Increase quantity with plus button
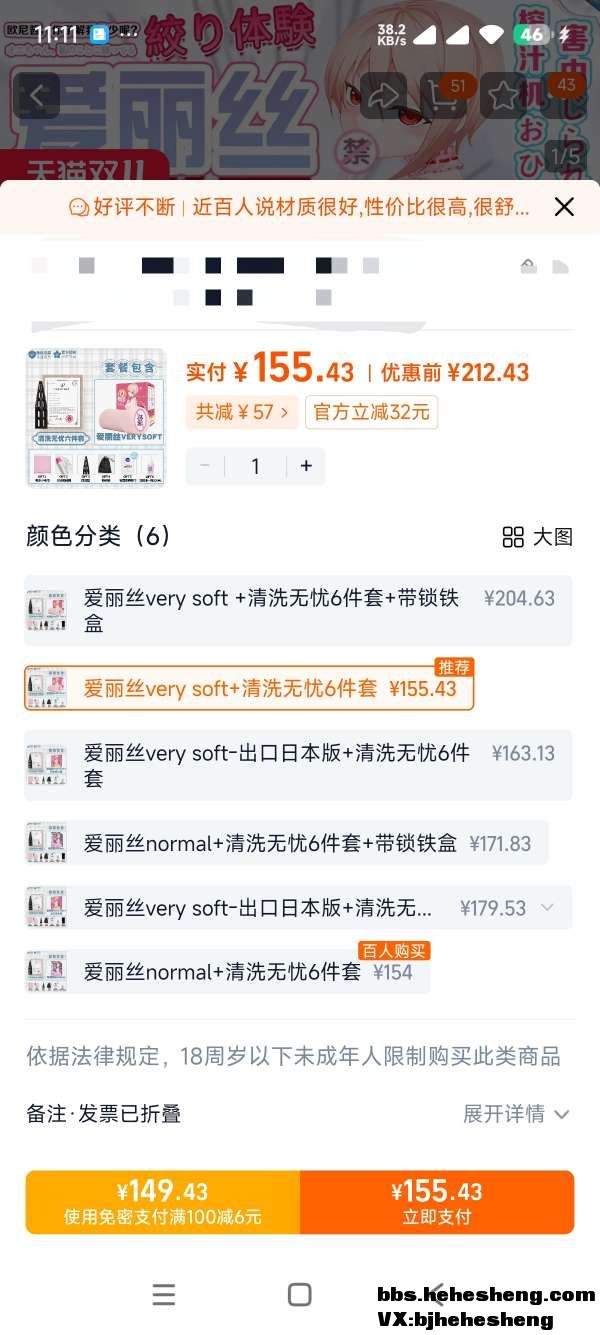The height and width of the screenshot is (1335, 600). [306, 466]
